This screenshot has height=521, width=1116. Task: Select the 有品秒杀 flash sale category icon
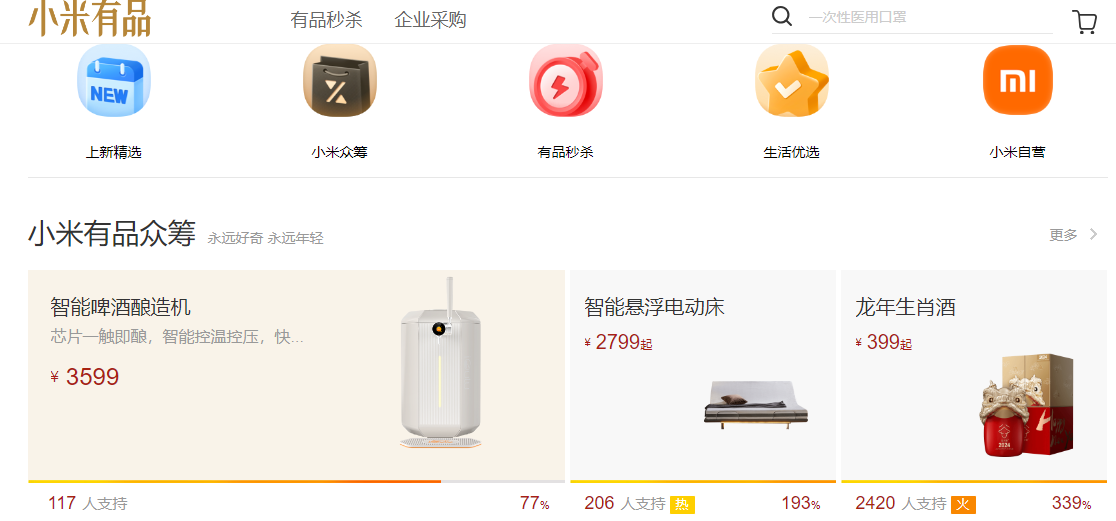pos(565,81)
